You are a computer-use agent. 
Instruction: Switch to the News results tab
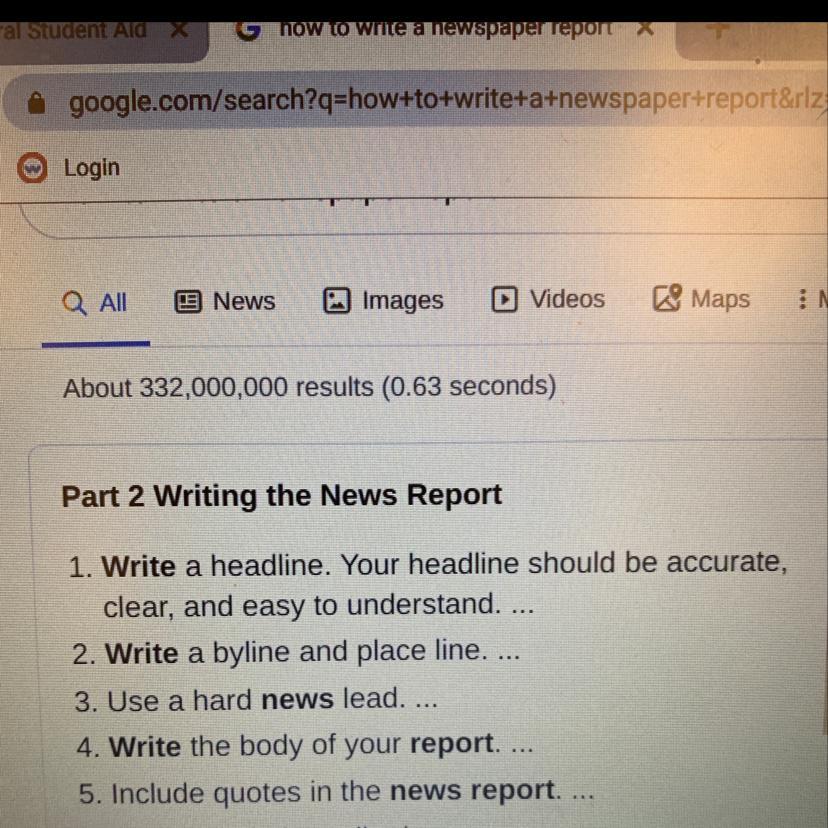(225, 302)
